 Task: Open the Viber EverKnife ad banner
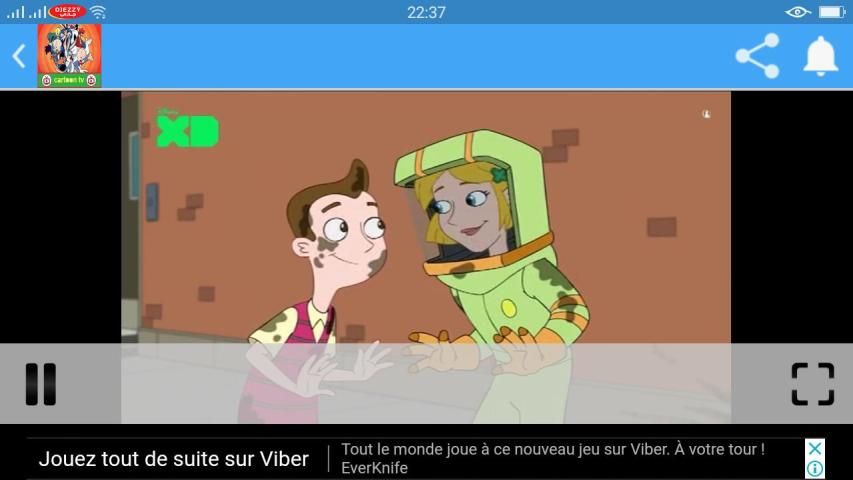(420, 459)
